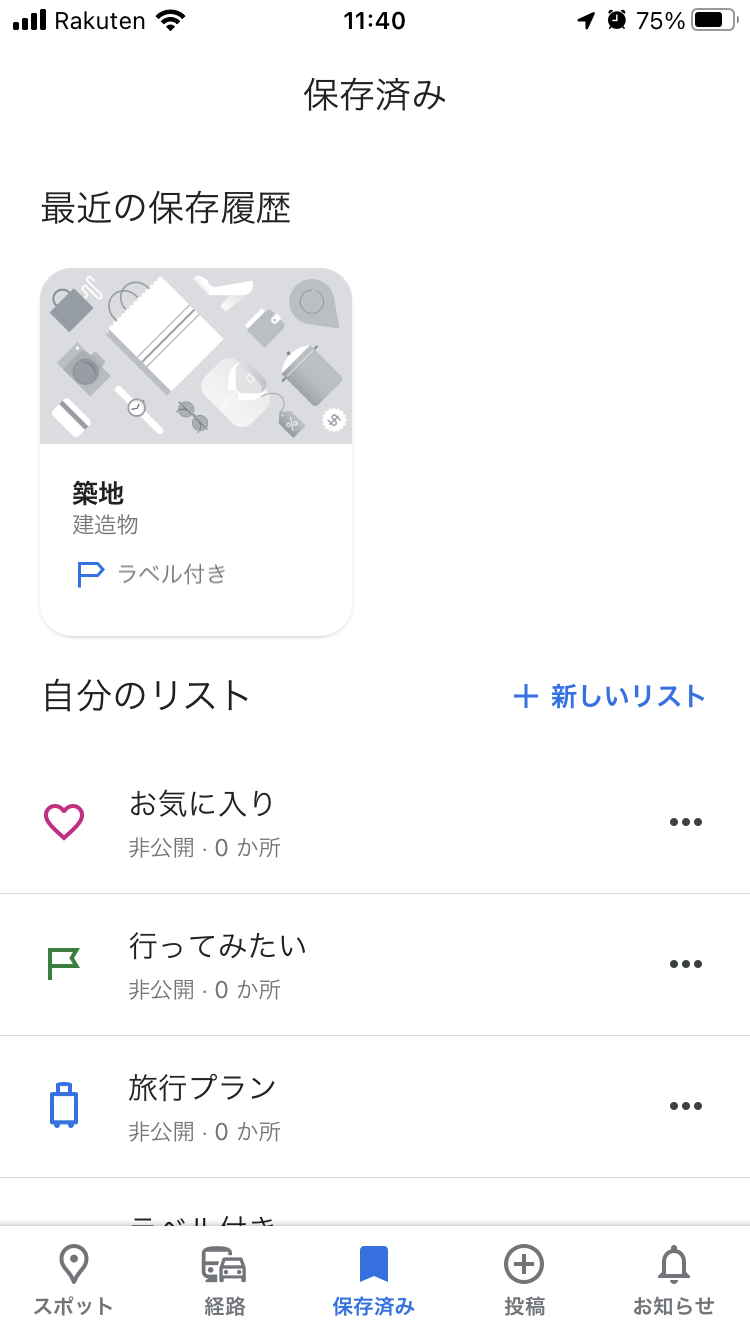This screenshot has width=750, height=1334.
Task: Tap the three dots beside 旅行プラン
Action: click(686, 1106)
